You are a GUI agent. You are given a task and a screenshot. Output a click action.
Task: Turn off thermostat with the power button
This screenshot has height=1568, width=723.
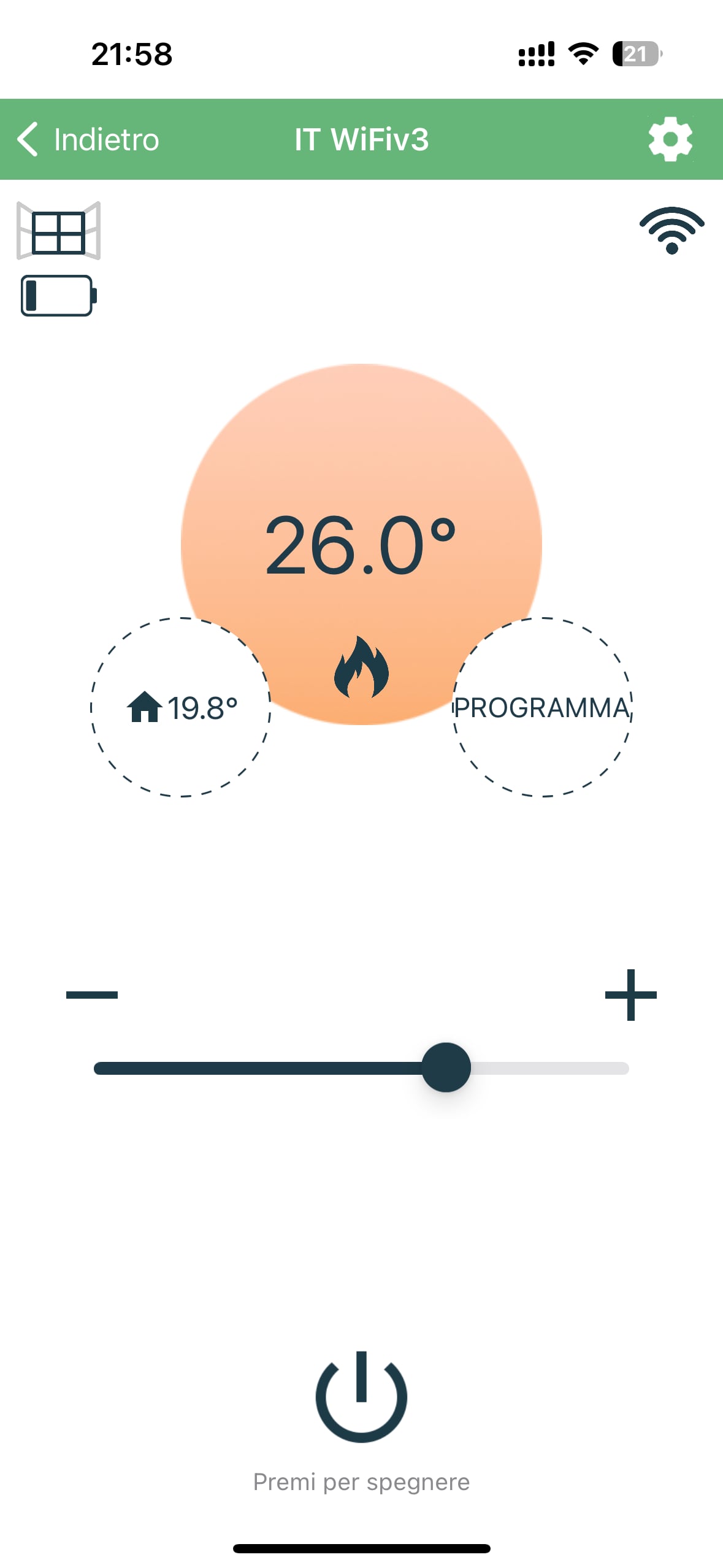tap(361, 1396)
